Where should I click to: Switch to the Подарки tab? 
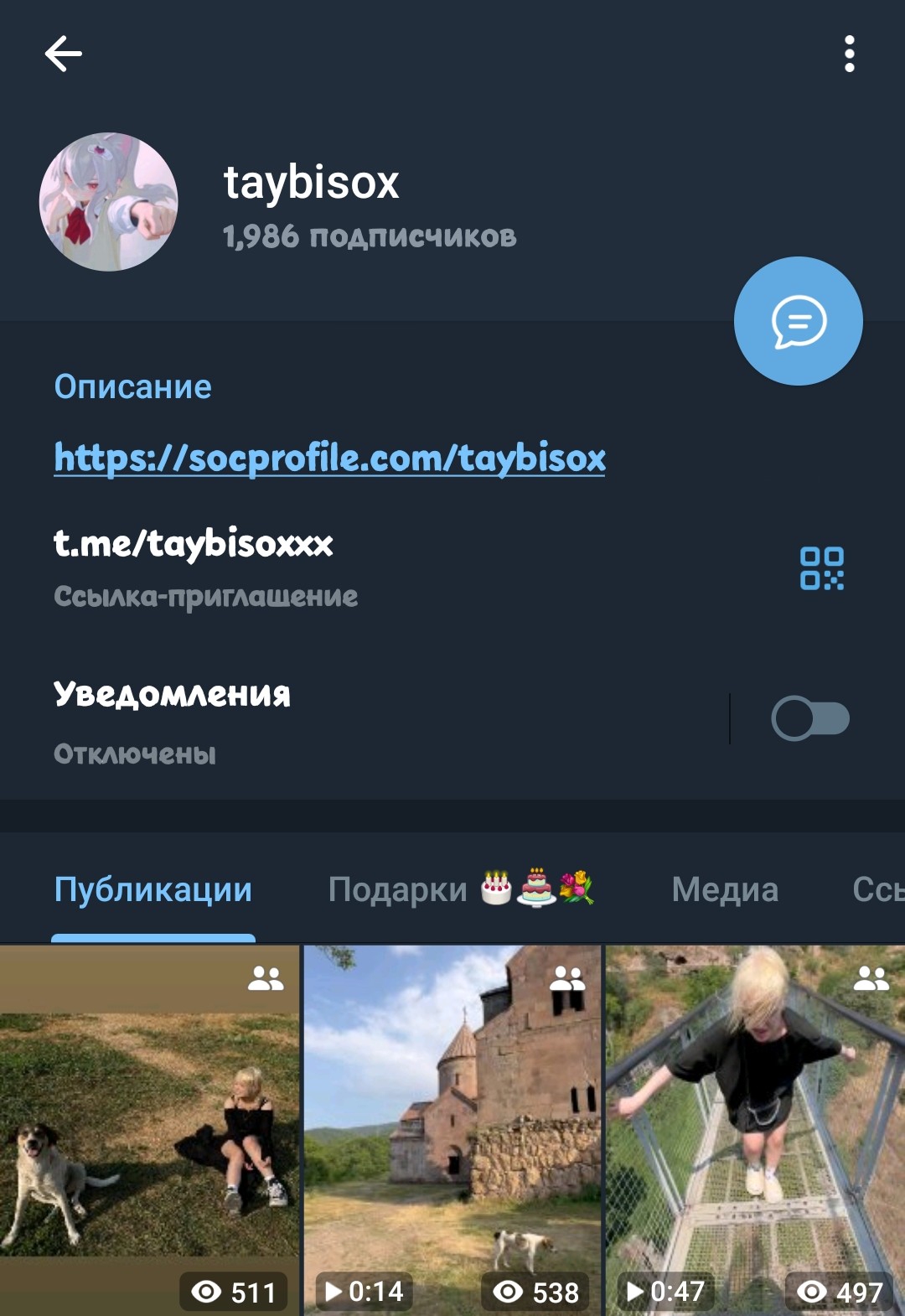click(460, 890)
